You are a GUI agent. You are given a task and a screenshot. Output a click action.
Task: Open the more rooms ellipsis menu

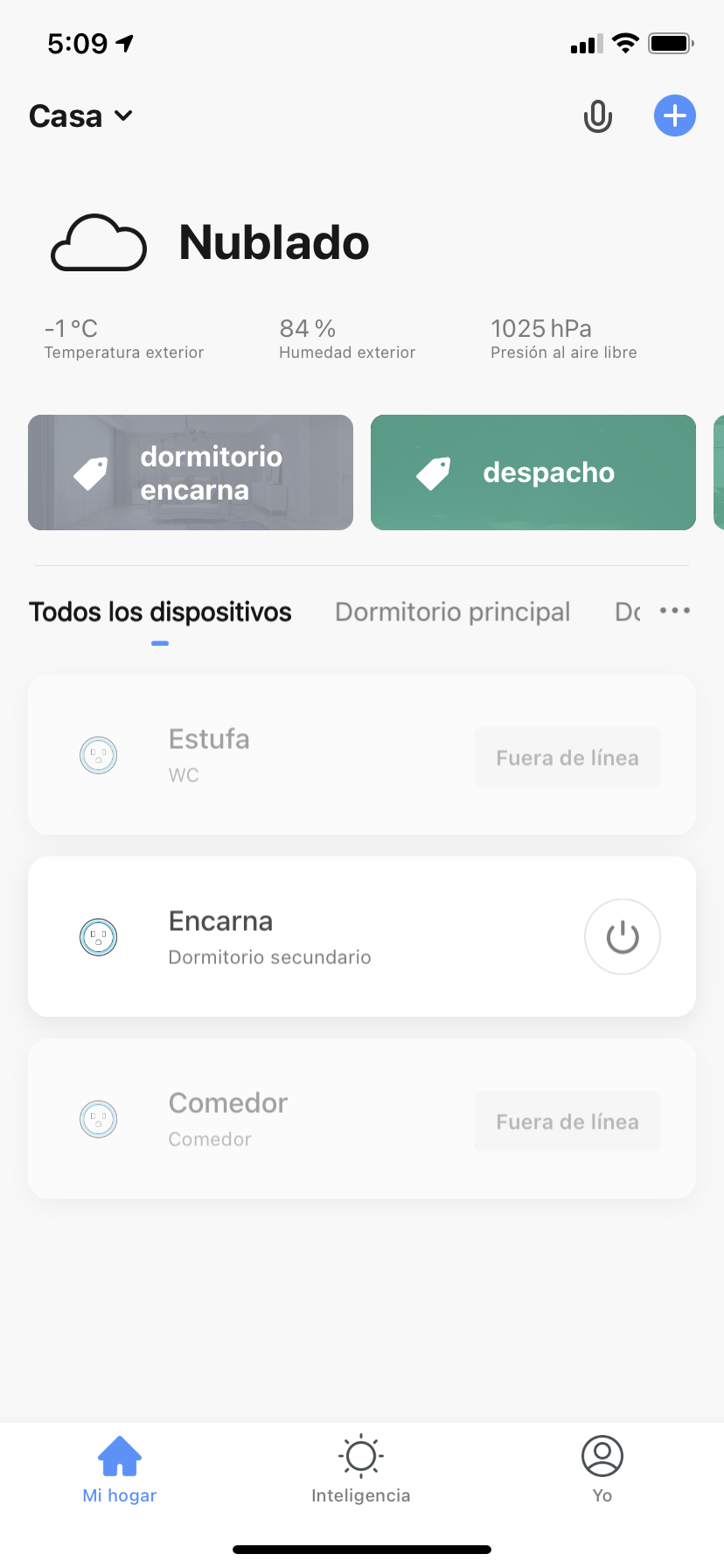(x=675, y=611)
